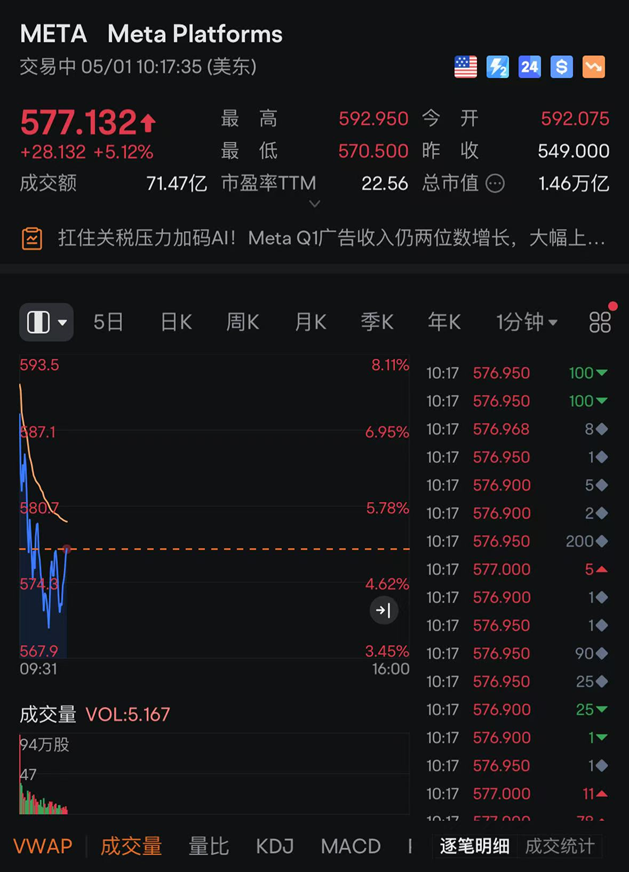Open total market cap info icon
The width and height of the screenshot is (629, 872).
(495, 184)
